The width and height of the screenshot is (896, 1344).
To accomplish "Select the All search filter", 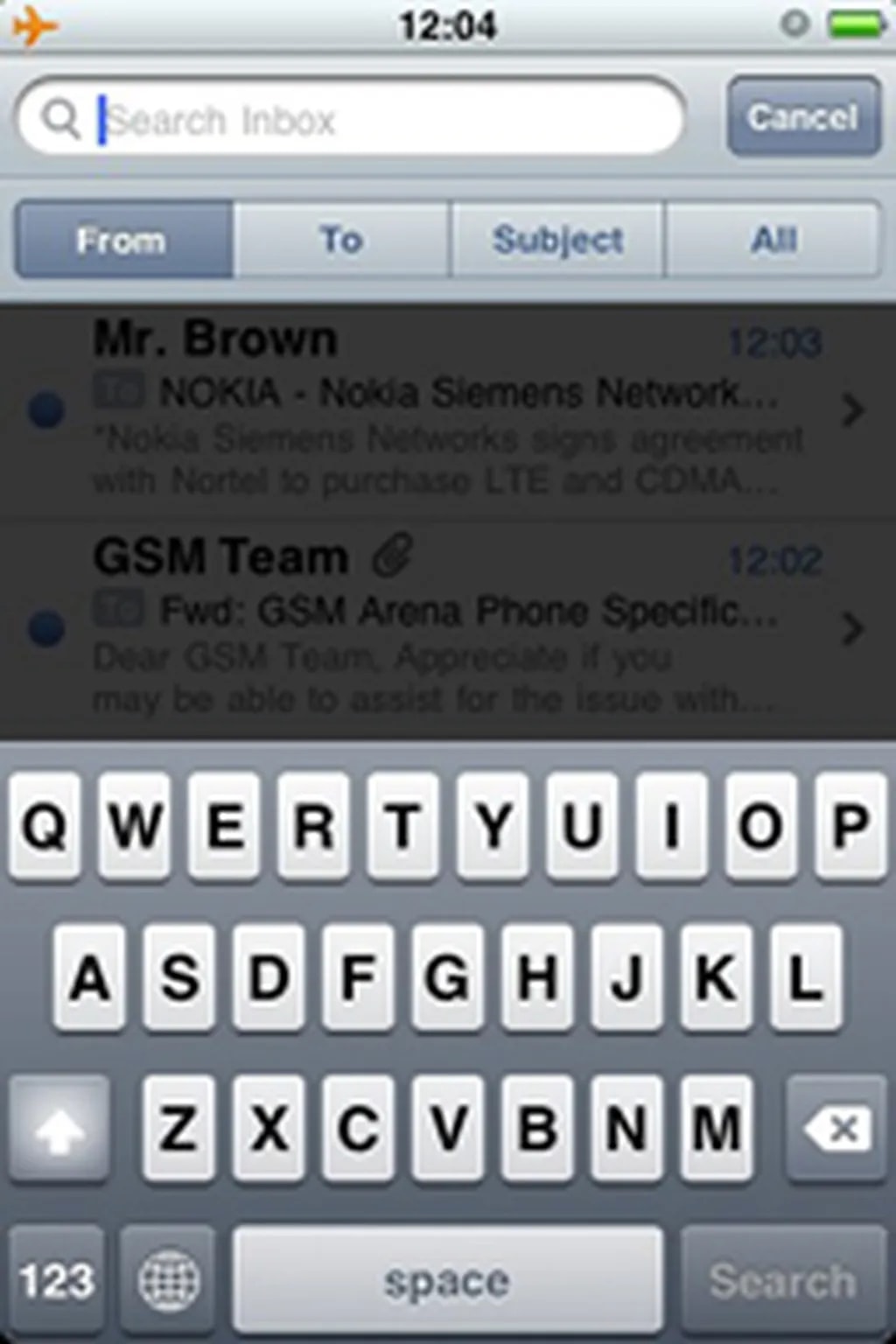I will point(773,240).
